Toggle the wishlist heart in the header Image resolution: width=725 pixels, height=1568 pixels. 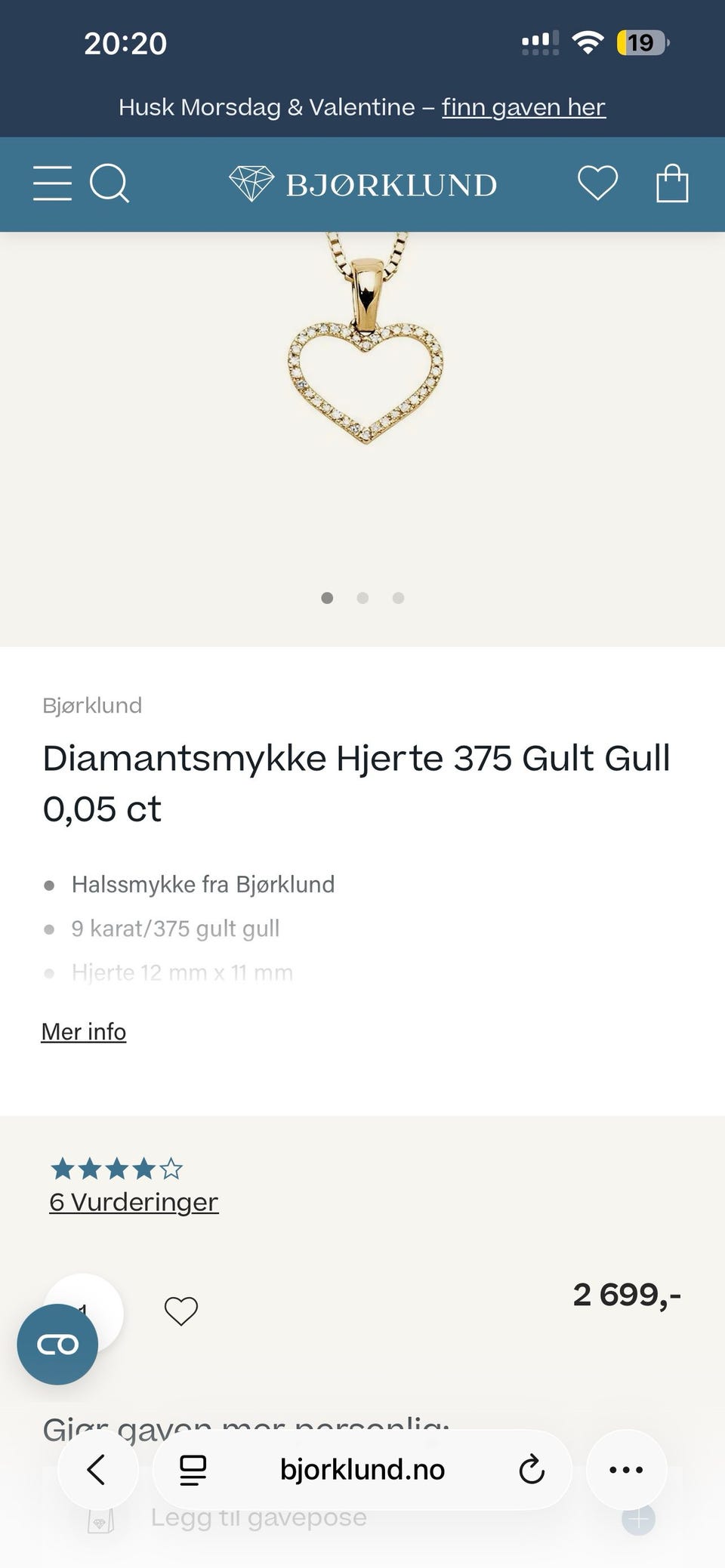[x=597, y=182]
